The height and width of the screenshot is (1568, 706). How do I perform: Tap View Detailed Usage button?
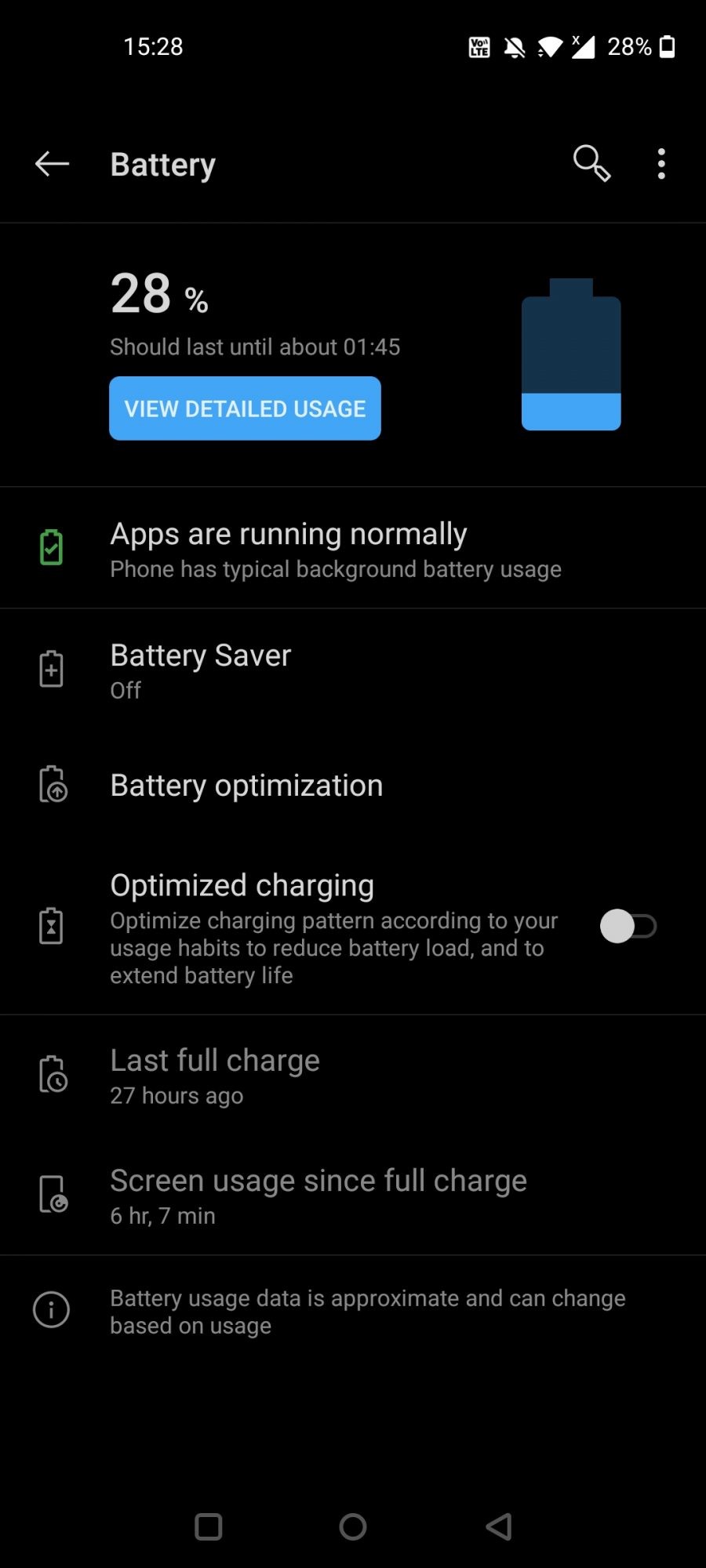[x=245, y=408]
